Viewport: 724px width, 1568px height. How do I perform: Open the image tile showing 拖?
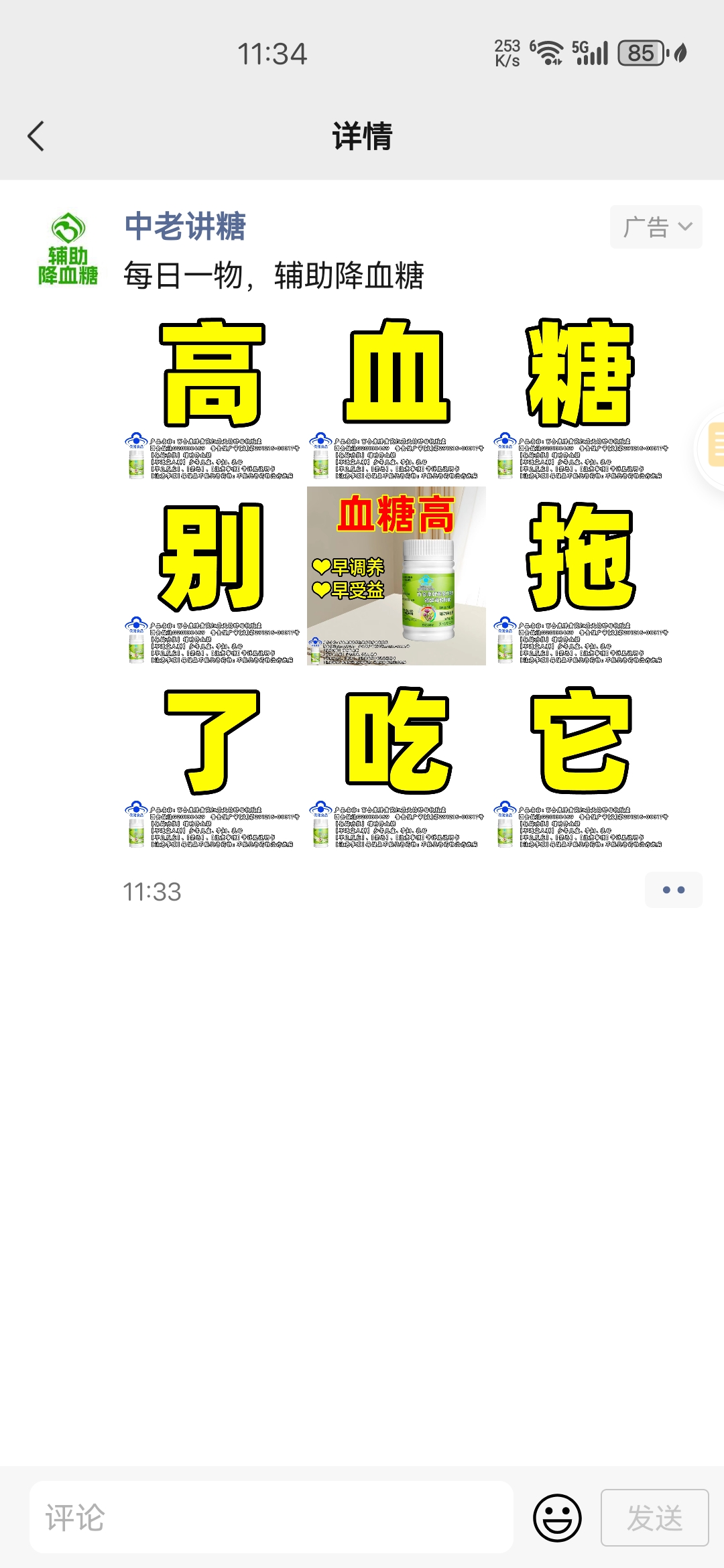tap(581, 576)
